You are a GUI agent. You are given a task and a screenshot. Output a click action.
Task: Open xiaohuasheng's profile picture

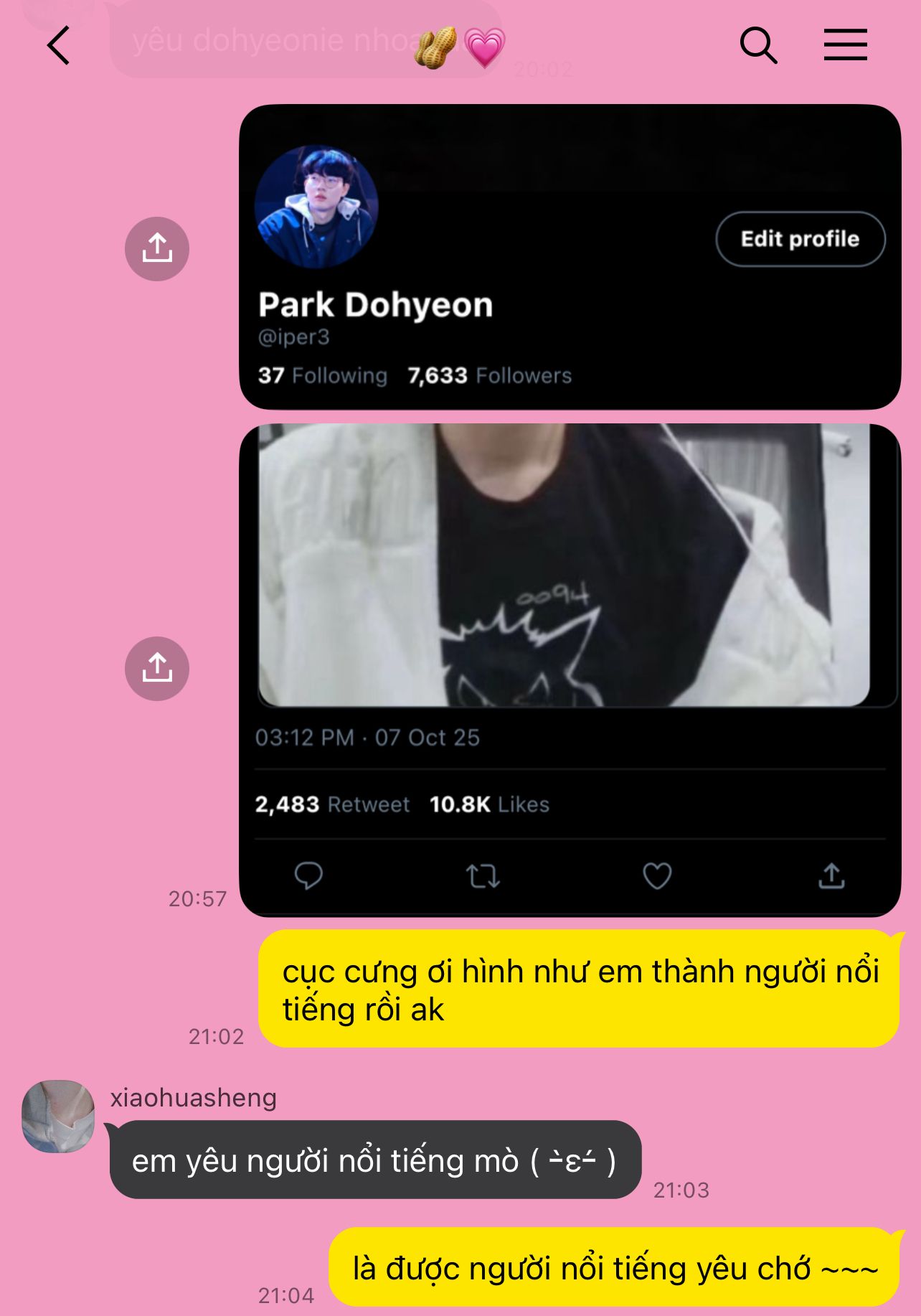58,1116
